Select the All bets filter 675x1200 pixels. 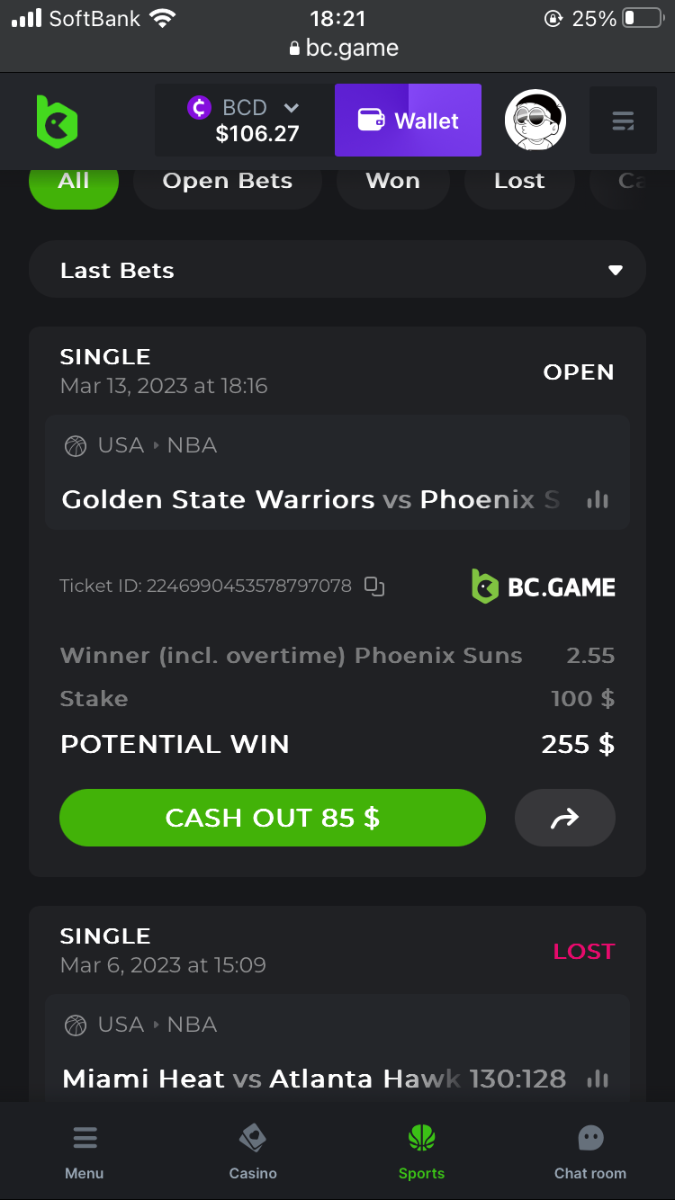pos(74,181)
